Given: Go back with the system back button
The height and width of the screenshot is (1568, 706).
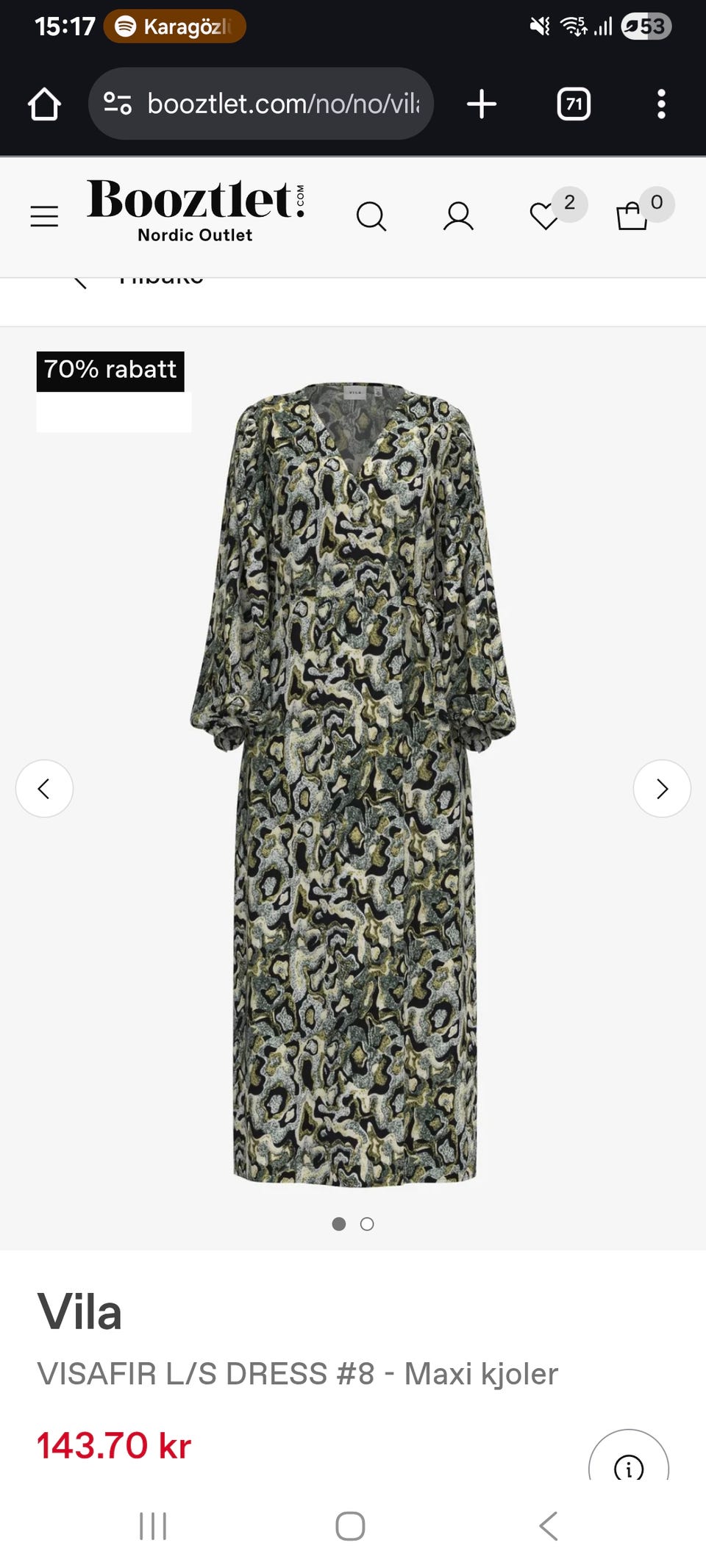Looking at the screenshot, I should [x=548, y=1526].
